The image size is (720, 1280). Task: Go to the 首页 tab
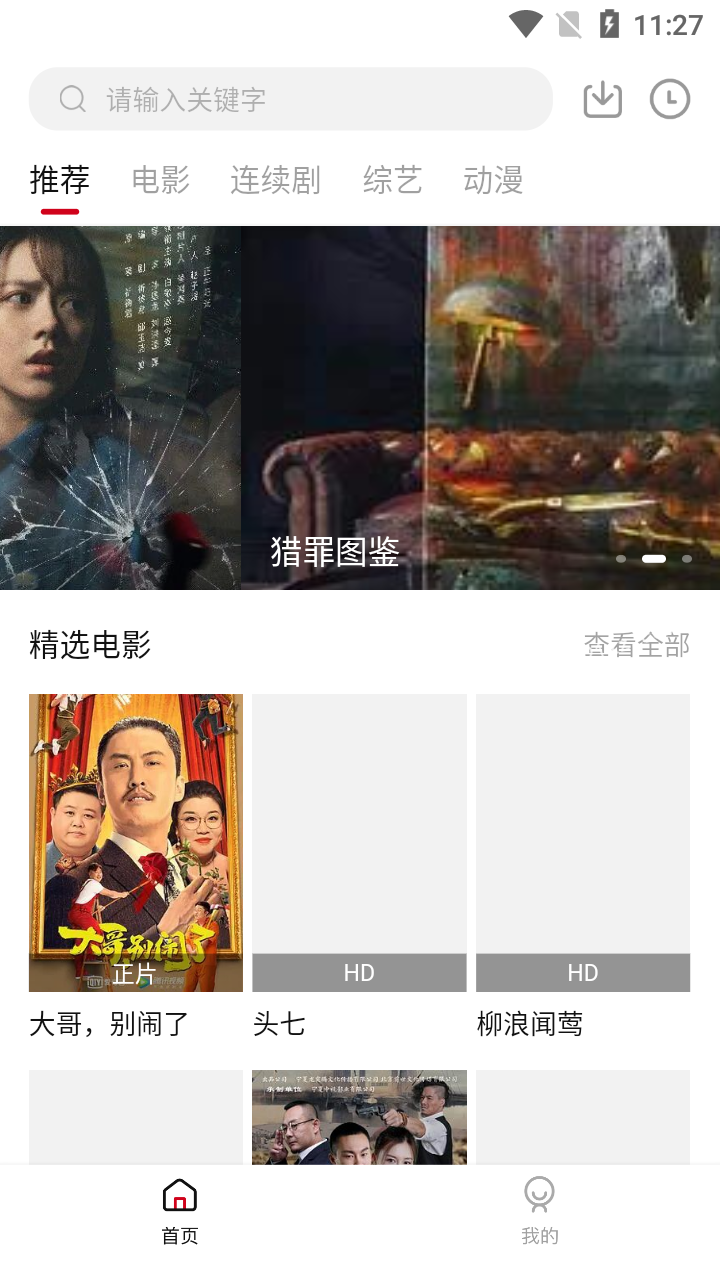pyautogui.click(x=180, y=1210)
